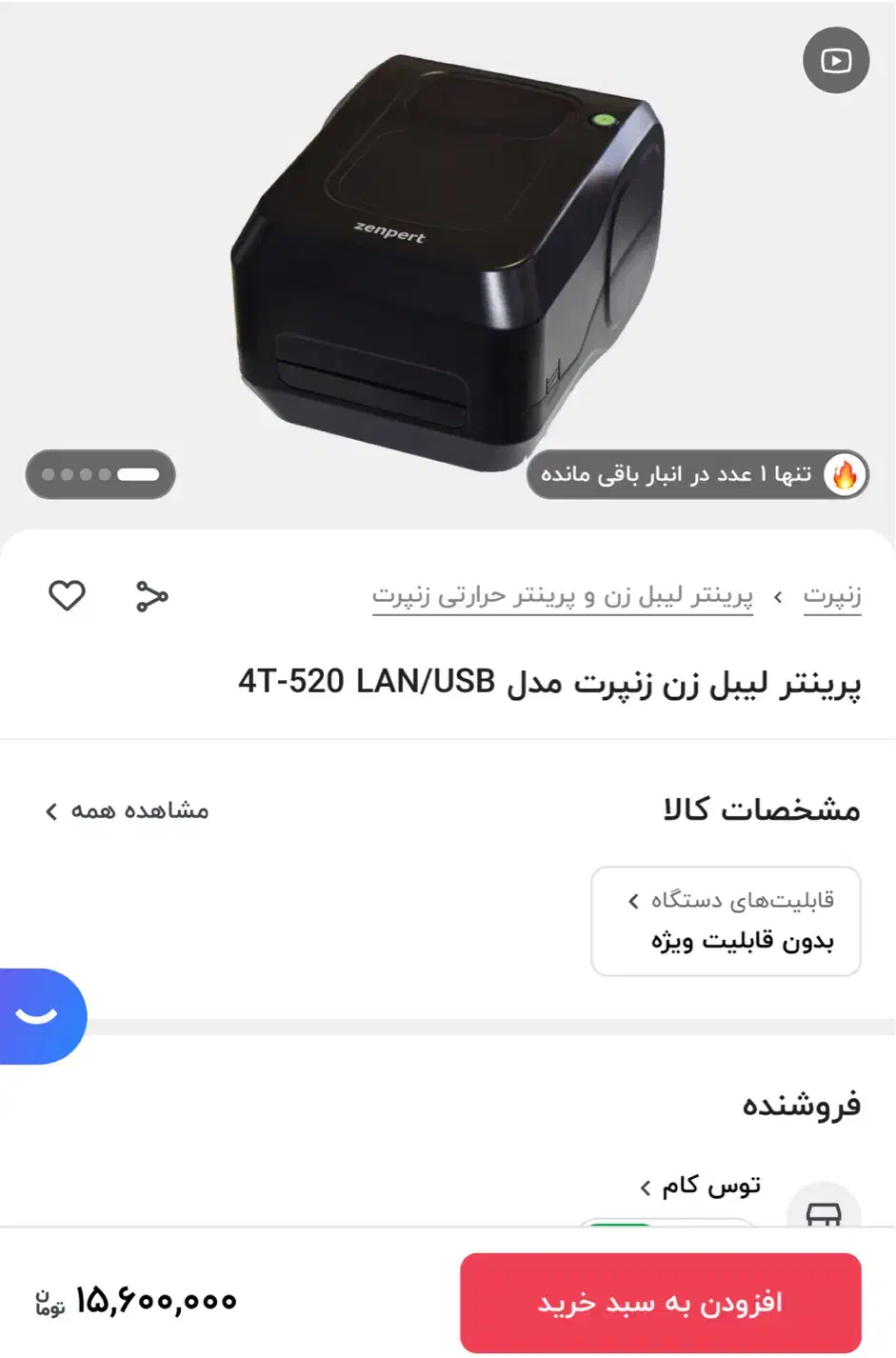
Task: View all specifications via مشاهده همه
Action: click(127, 810)
